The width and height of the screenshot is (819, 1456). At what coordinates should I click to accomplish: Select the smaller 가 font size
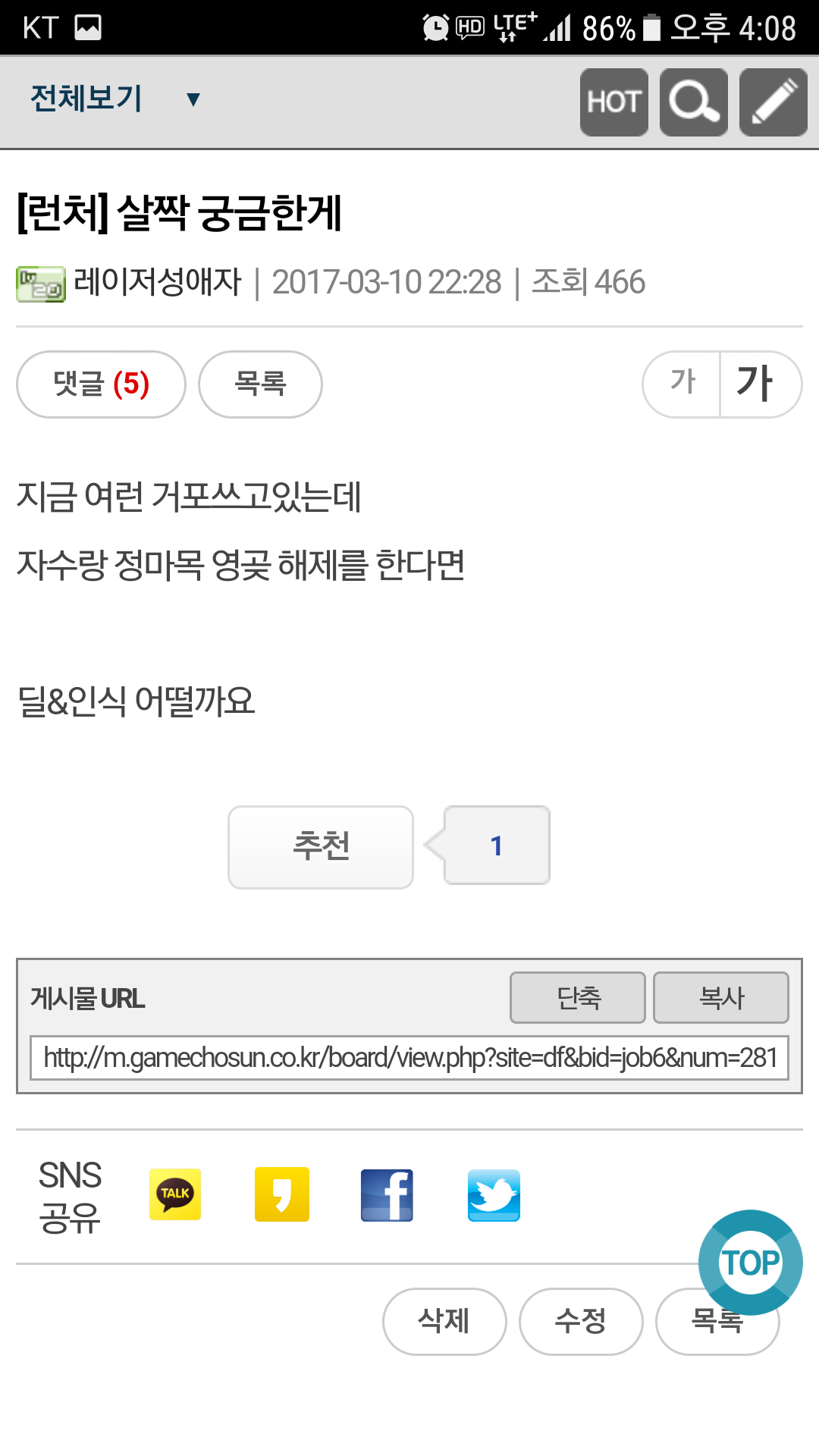coord(682,384)
